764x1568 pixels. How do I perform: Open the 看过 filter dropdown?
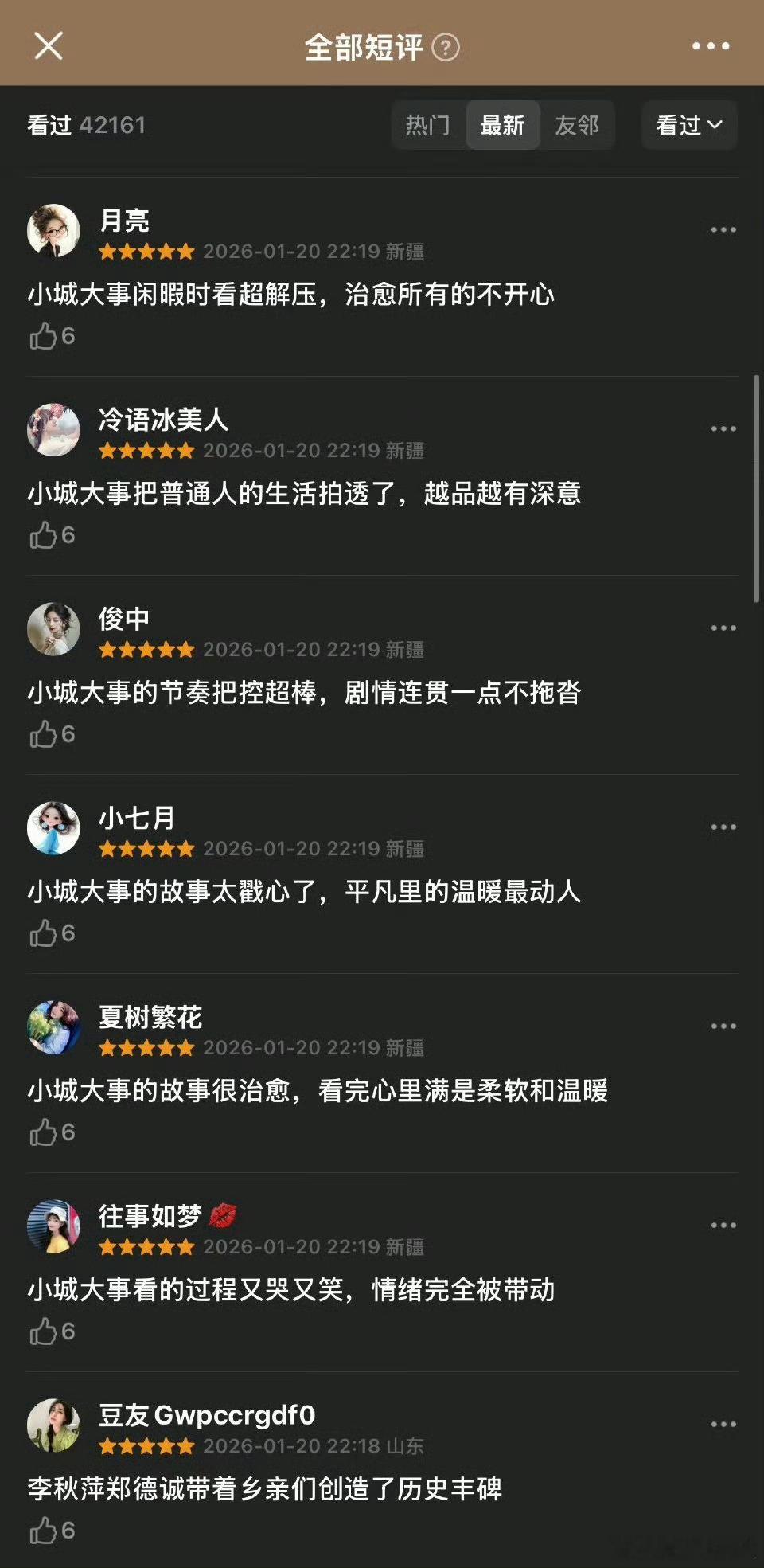coord(688,125)
